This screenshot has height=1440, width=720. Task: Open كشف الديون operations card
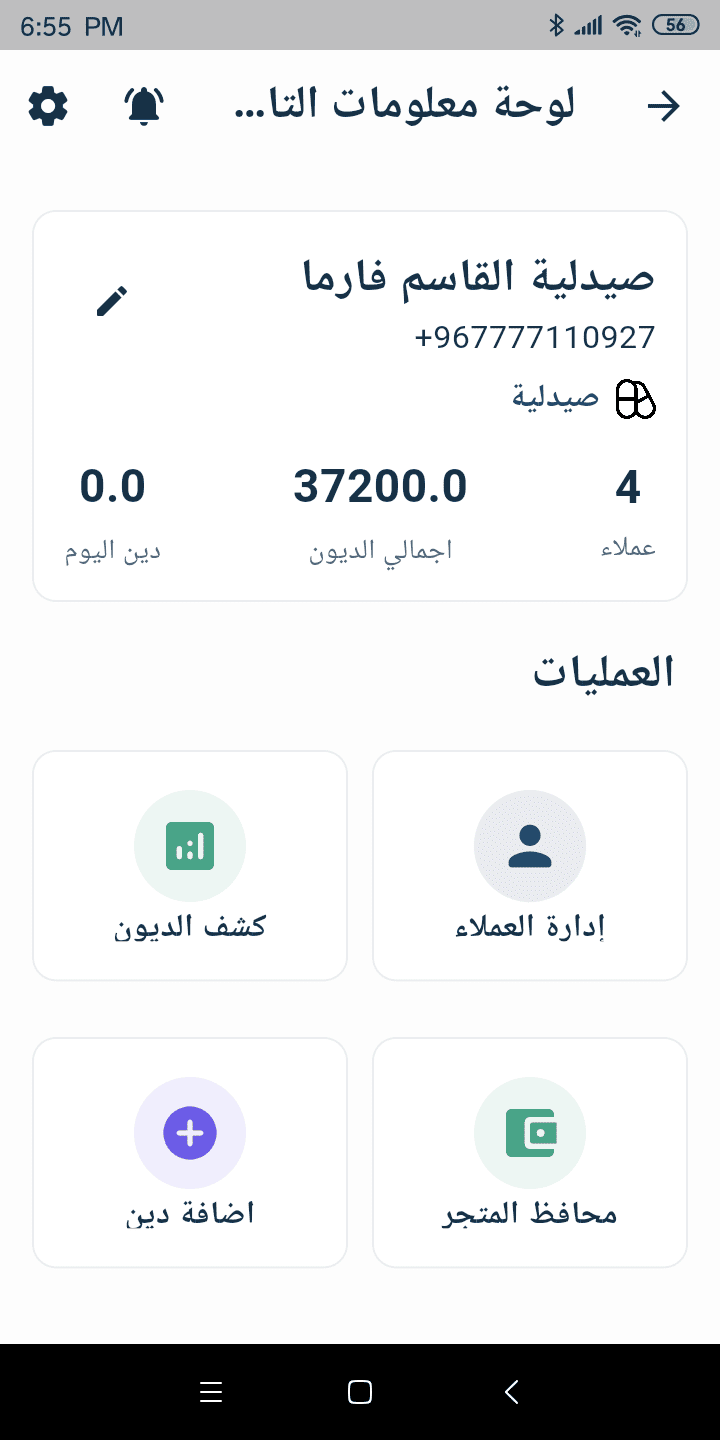pos(190,865)
